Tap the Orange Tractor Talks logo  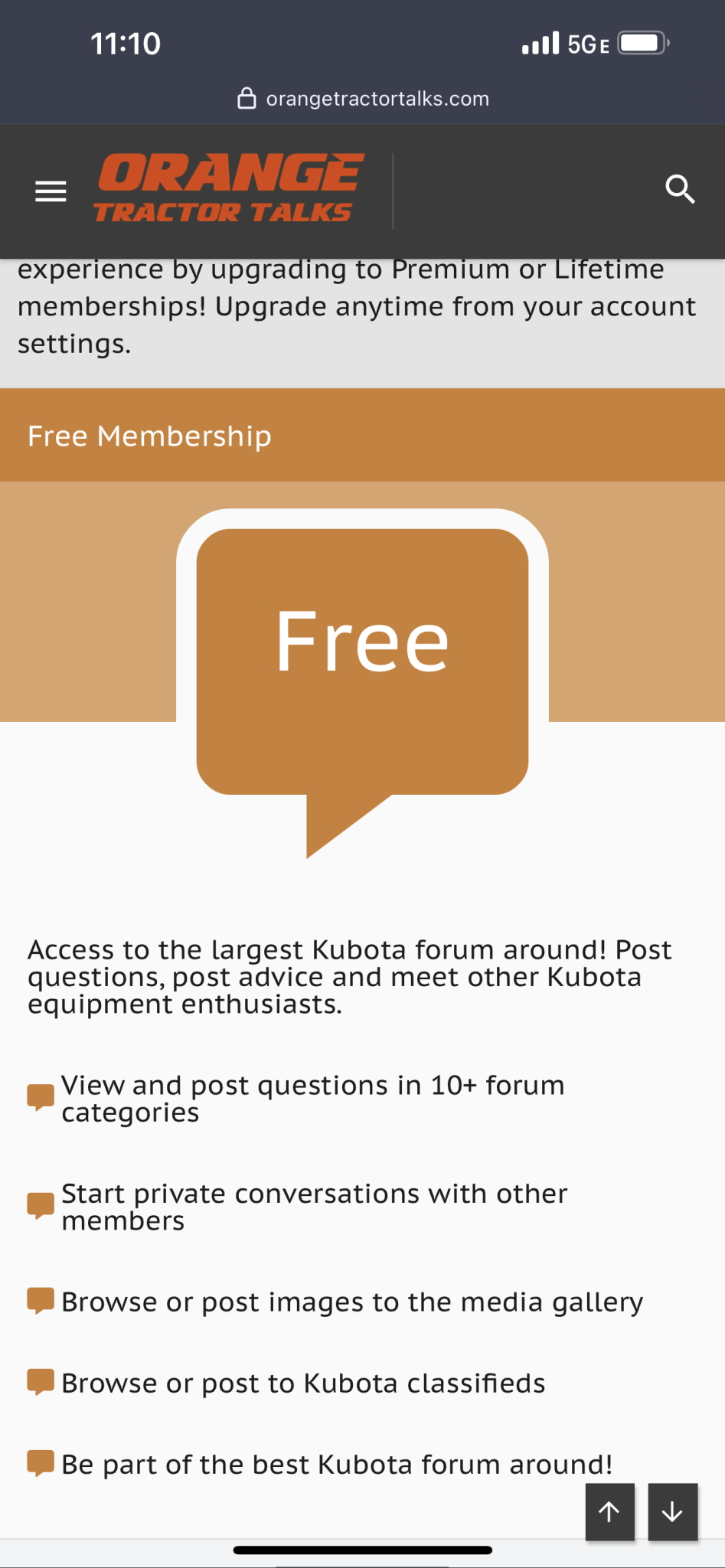(x=227, y=189)
